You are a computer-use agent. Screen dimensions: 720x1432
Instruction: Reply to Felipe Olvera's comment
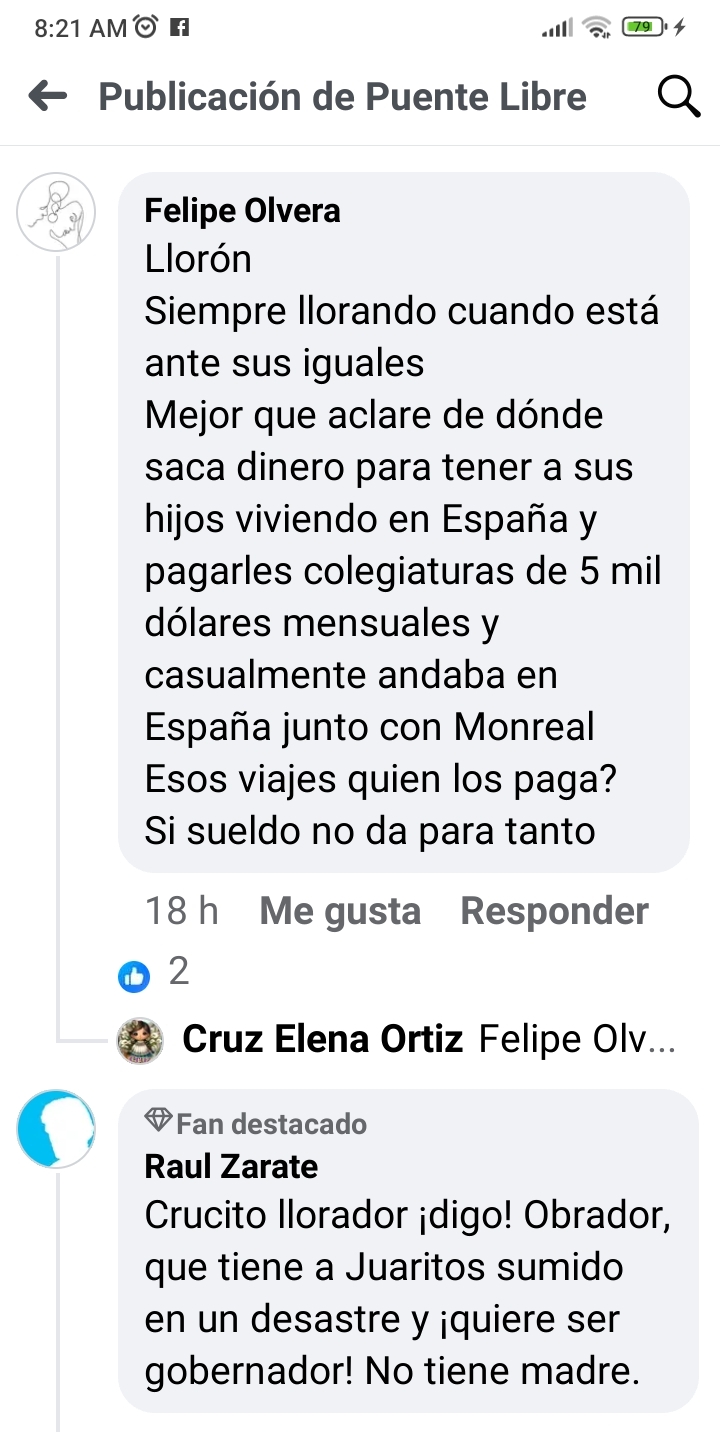coord(554,911)
